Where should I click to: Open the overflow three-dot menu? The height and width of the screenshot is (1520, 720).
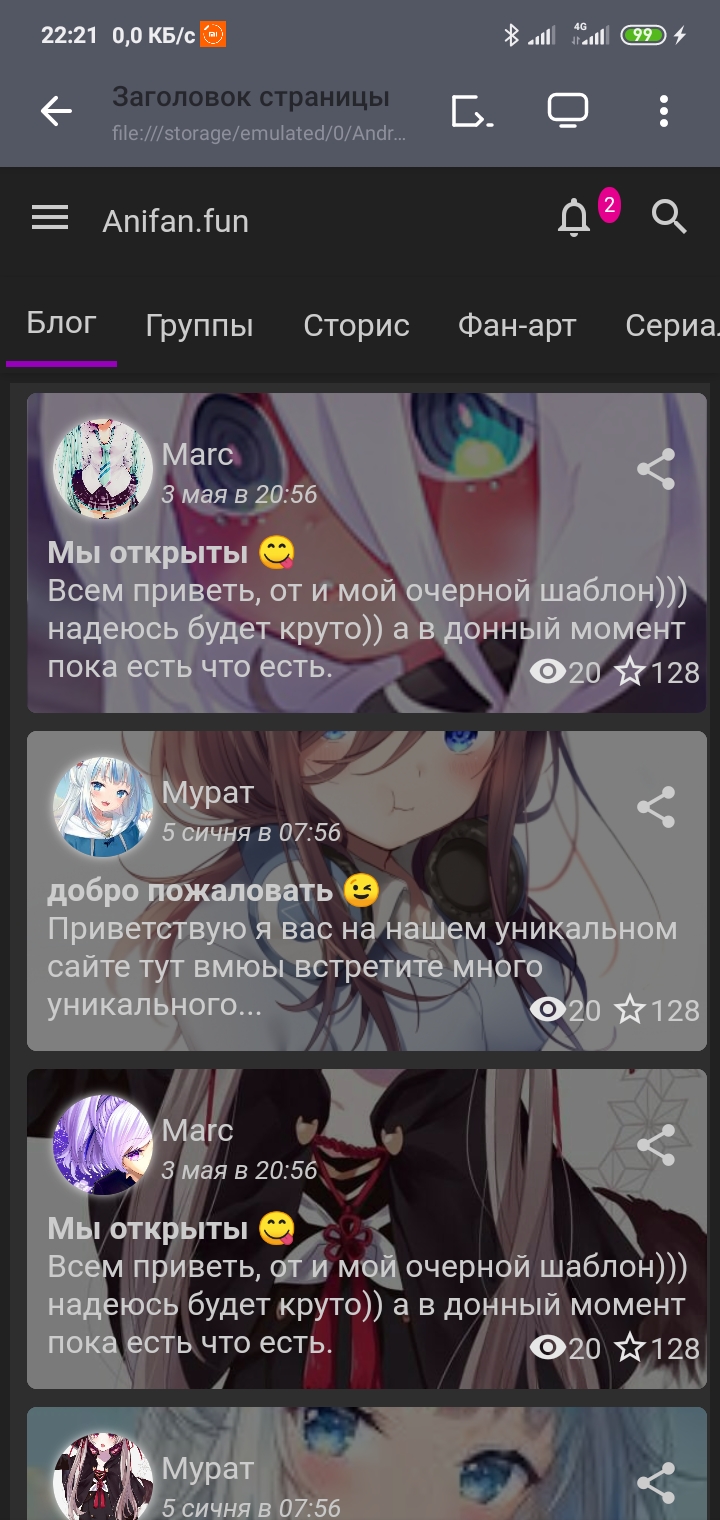coord(663,111)
